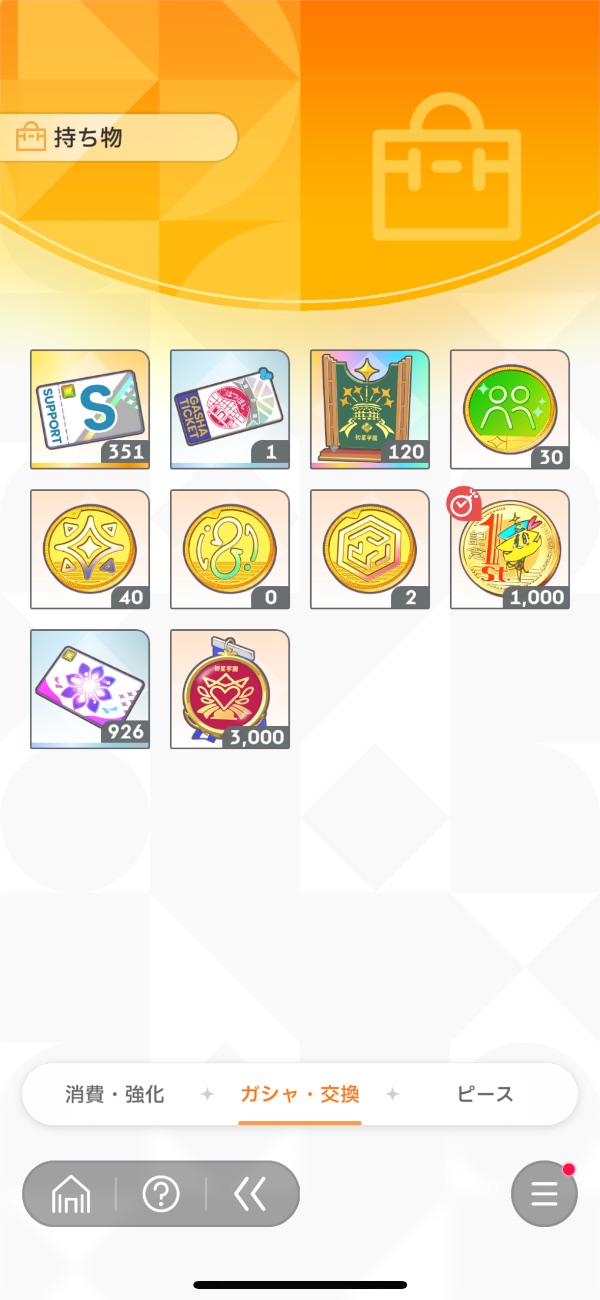Screen dimensions: 600x1300
Task: Open the green people coin with 30
Action: click(x=510, y=409)
